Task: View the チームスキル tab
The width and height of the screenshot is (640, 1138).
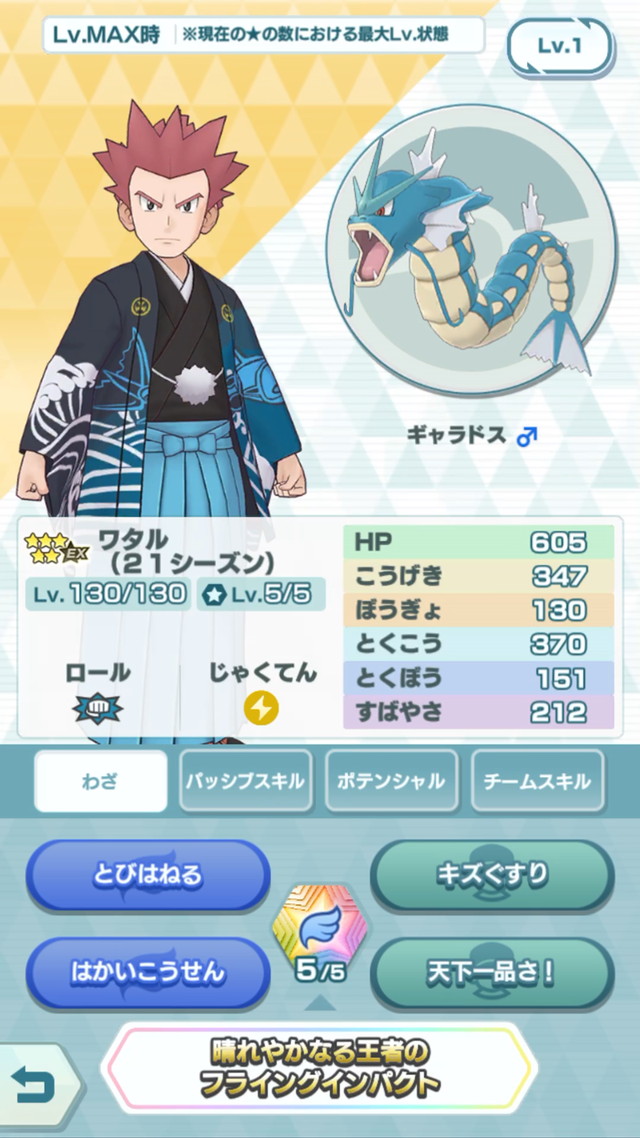Action: pos(538,781)
